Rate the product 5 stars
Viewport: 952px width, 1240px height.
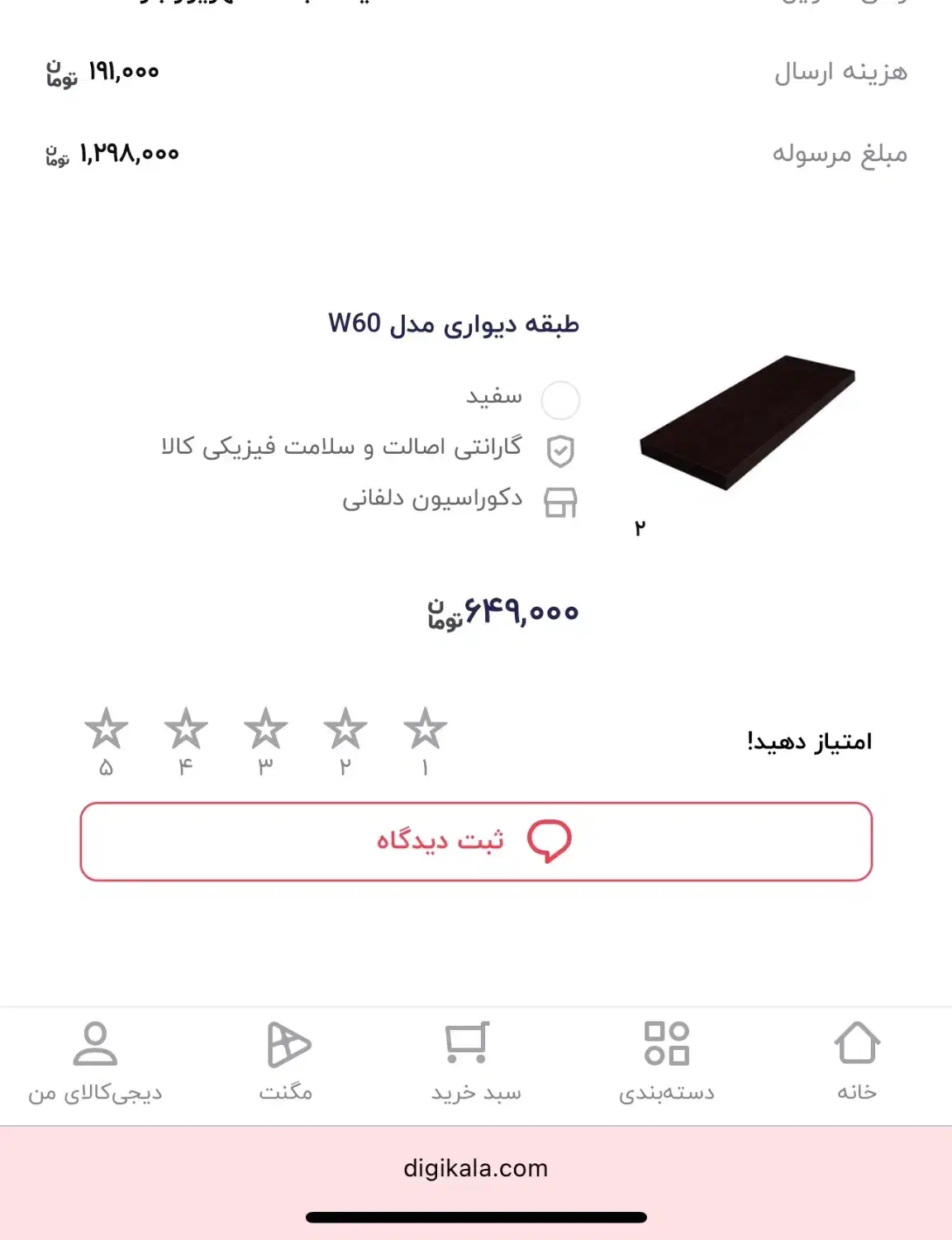pos(107,730)
